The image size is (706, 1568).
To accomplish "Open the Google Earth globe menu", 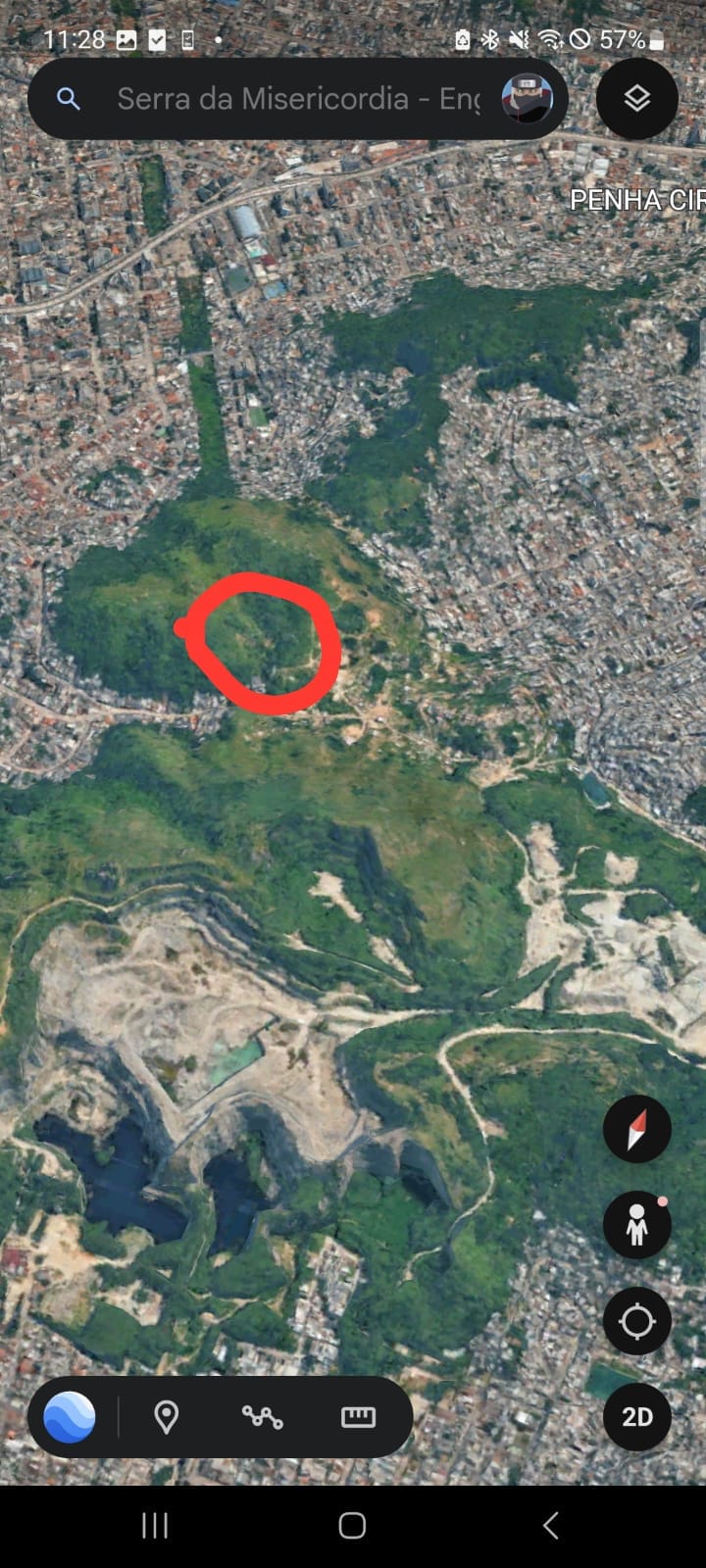I will [x=70, y=1417].
